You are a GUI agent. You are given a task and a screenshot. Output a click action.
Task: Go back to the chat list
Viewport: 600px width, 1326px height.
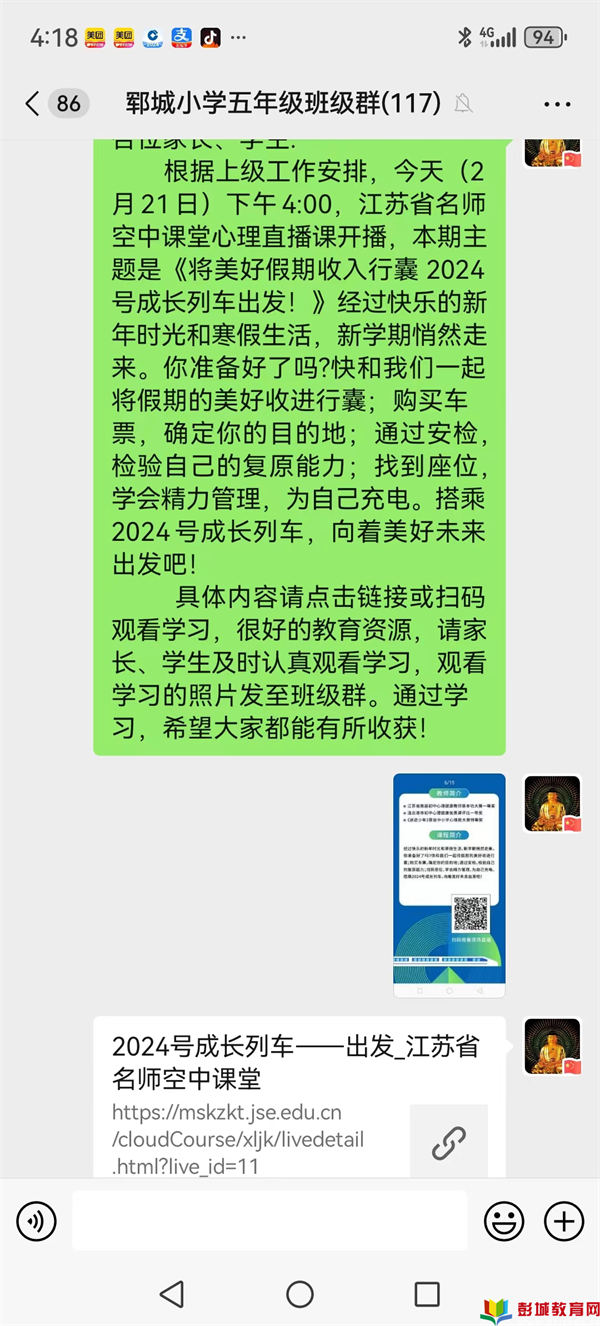pos(33,103)
